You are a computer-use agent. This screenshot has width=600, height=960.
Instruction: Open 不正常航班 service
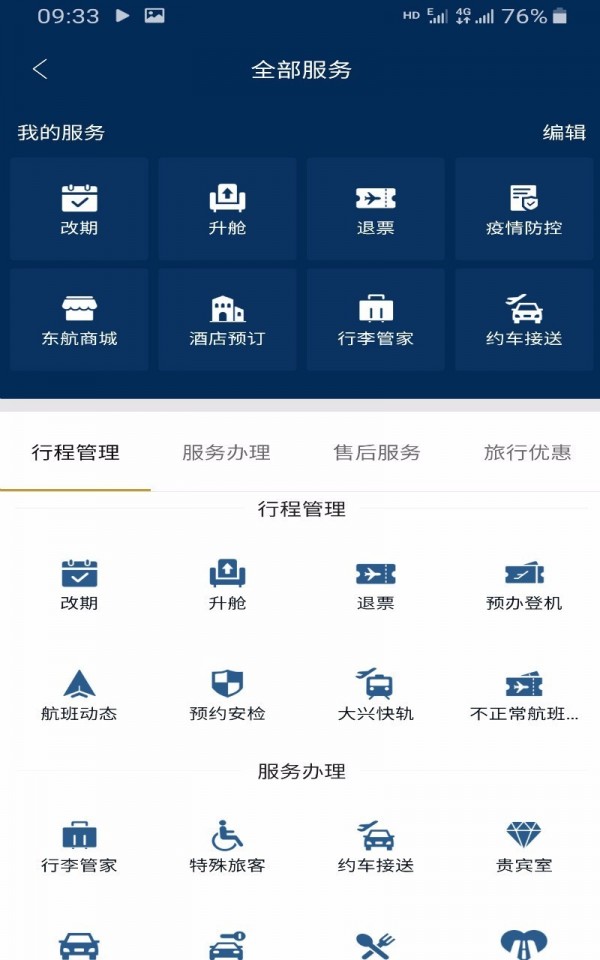click(524, 696)
